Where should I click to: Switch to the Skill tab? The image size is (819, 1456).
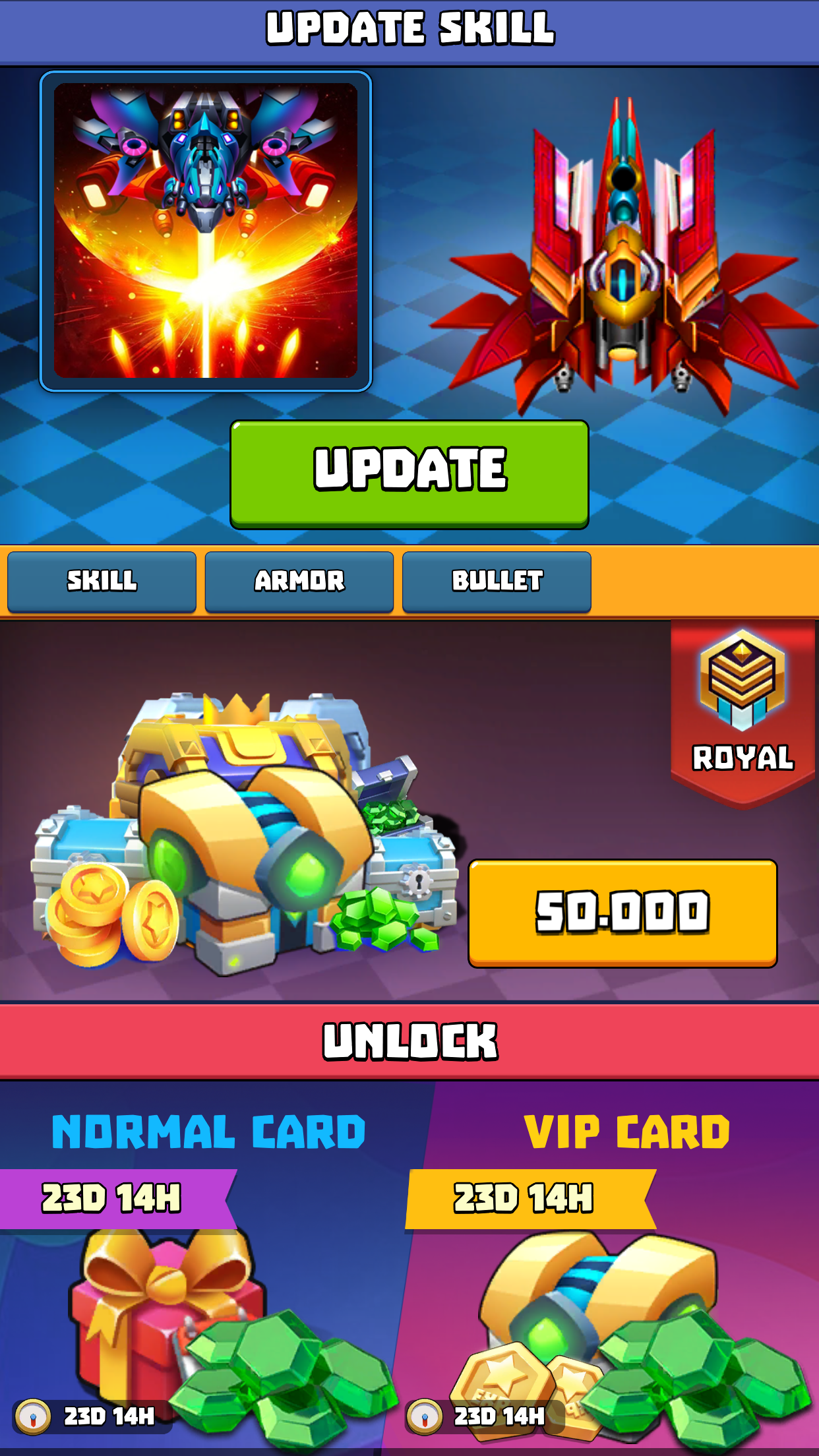pos(102,581)
